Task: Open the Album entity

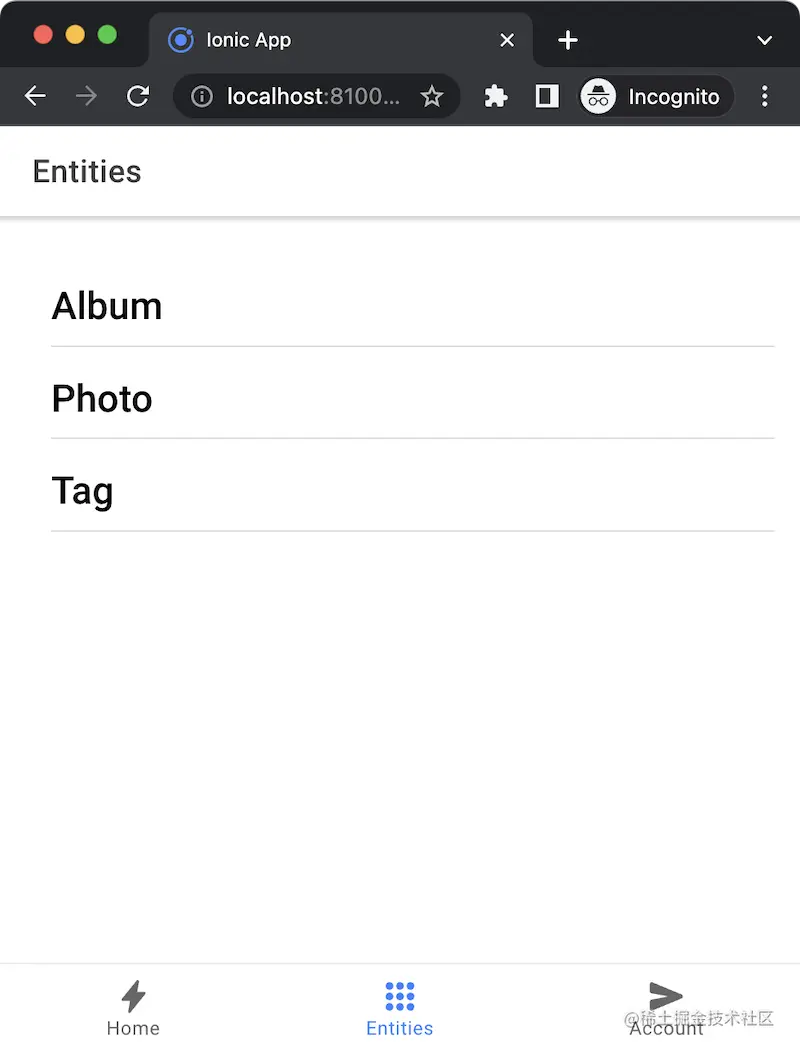Action: pos(107,306)
